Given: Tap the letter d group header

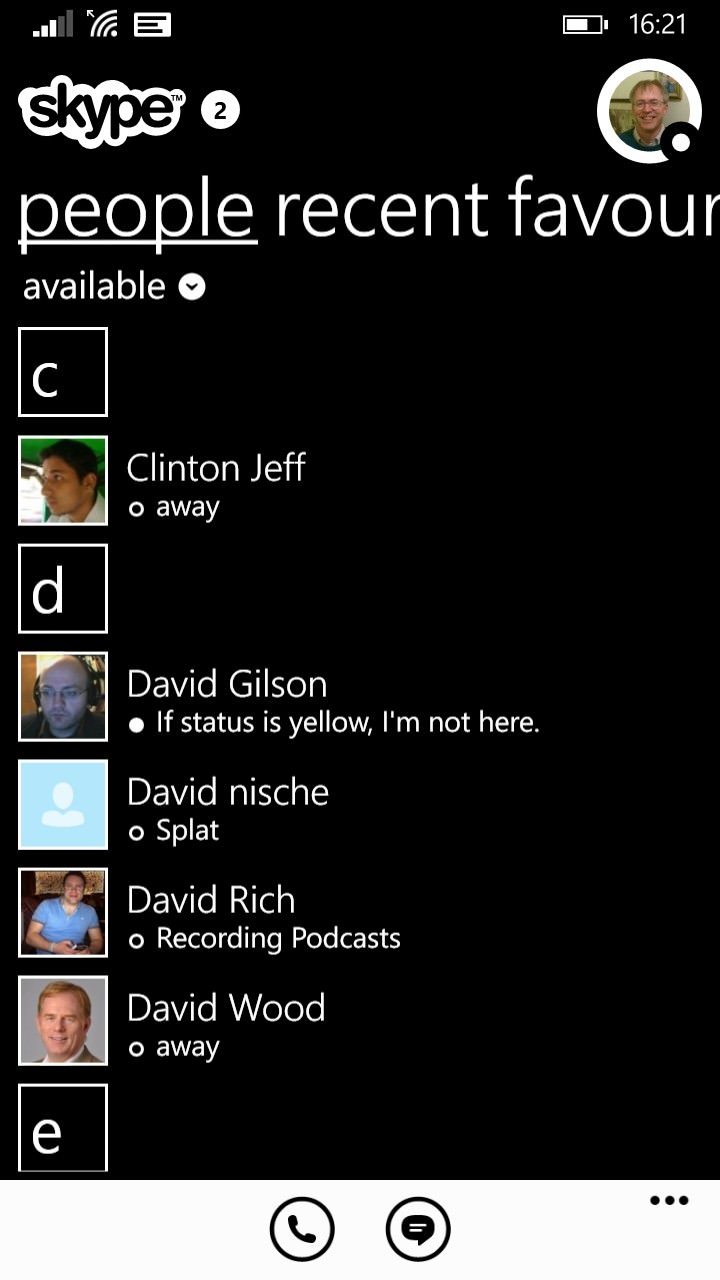Looking at the screenshot, I should [63, 589].
